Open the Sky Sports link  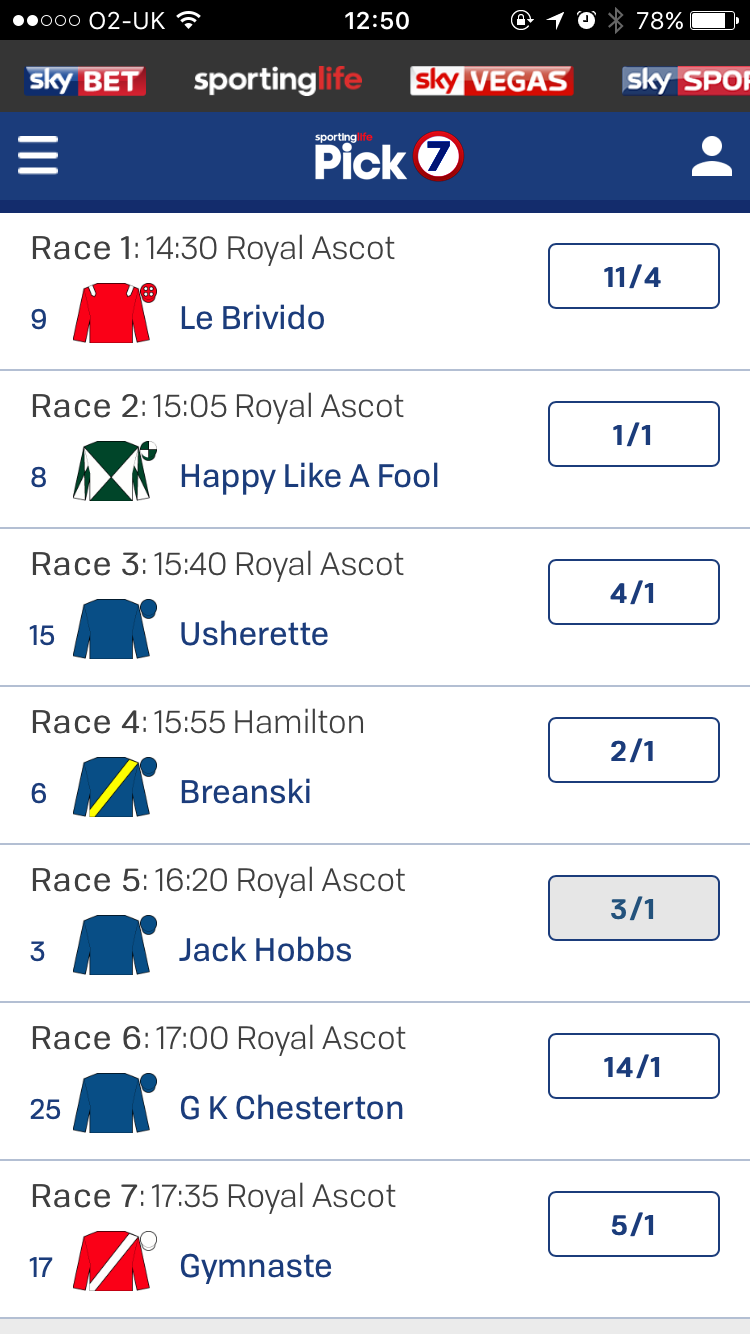coord(685,81)
